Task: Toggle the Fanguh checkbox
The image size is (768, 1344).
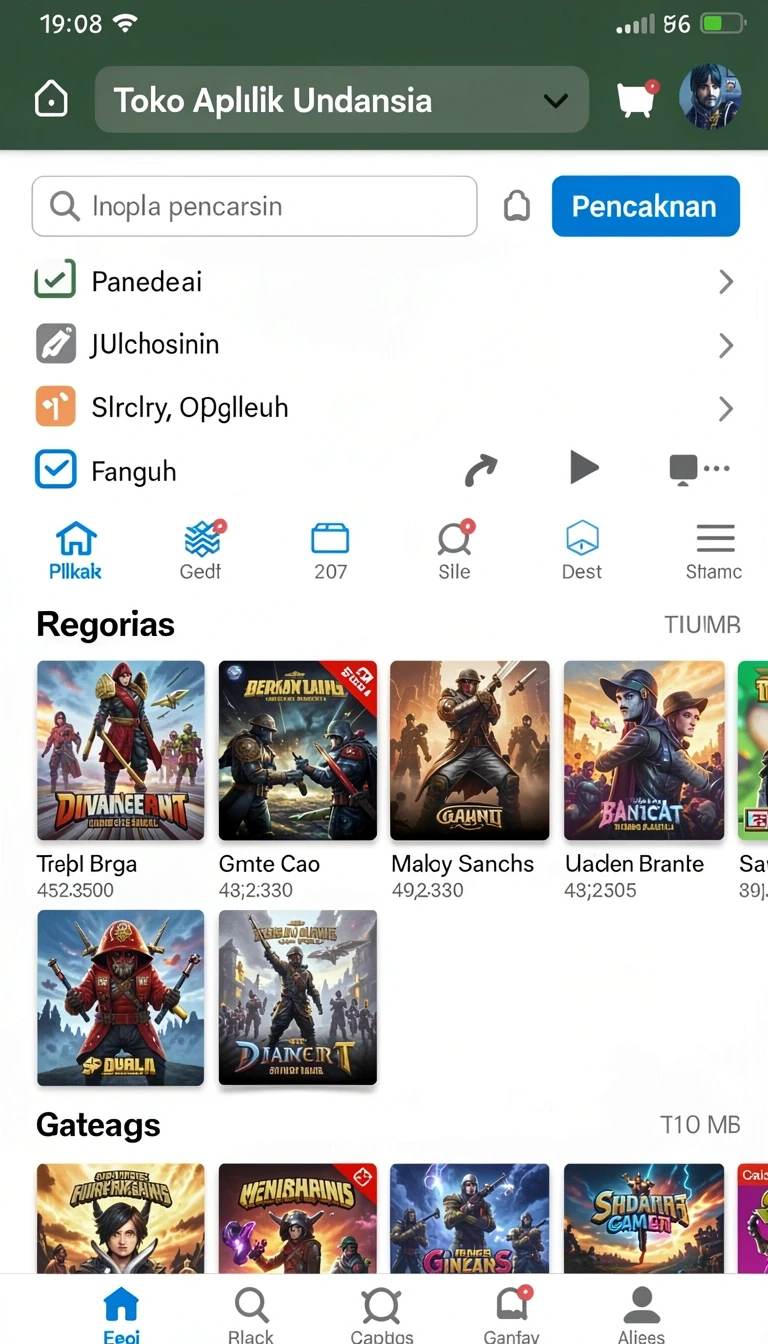Action: coord(55,470)
